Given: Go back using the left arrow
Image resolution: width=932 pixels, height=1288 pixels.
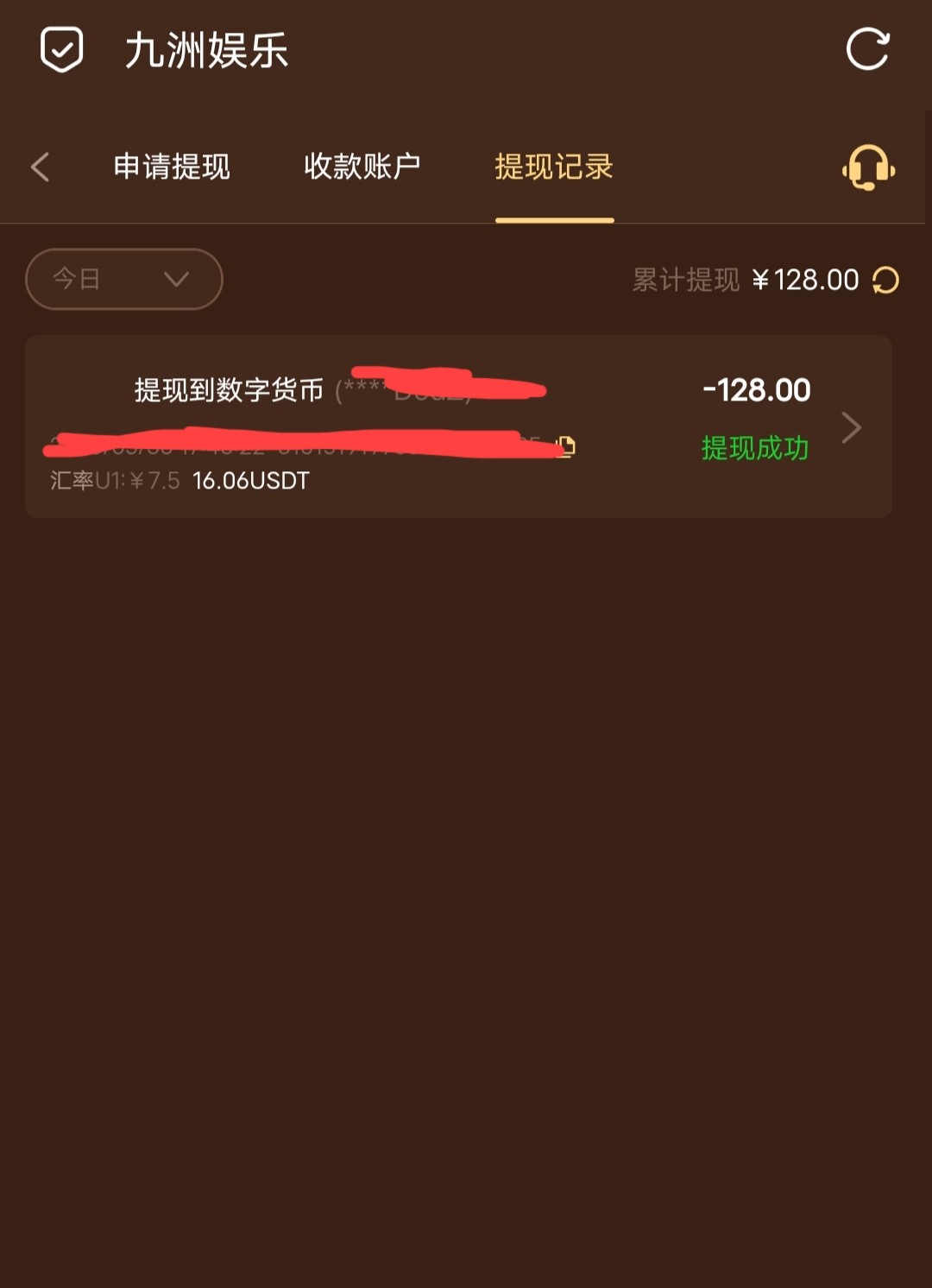Looking at the screenshot, I should [41, 167].
